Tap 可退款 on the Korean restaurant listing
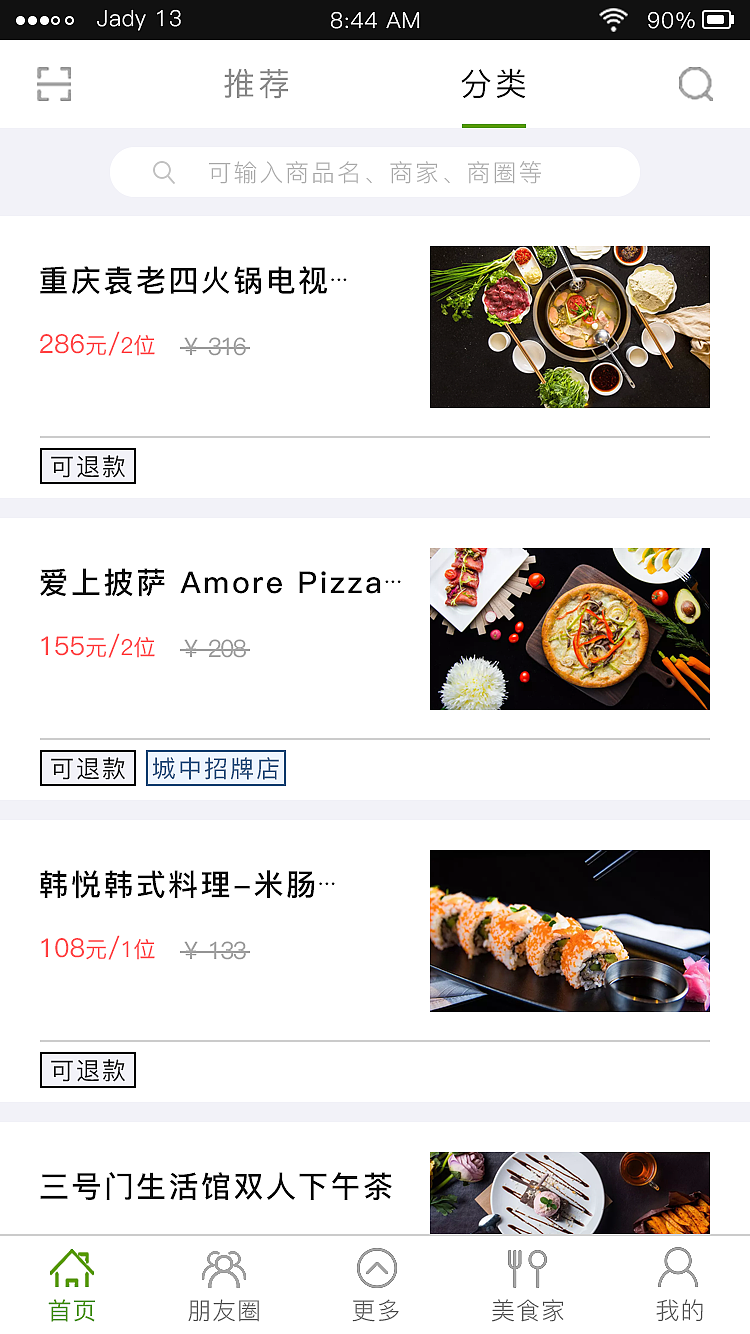 [x=87, y=1070]
